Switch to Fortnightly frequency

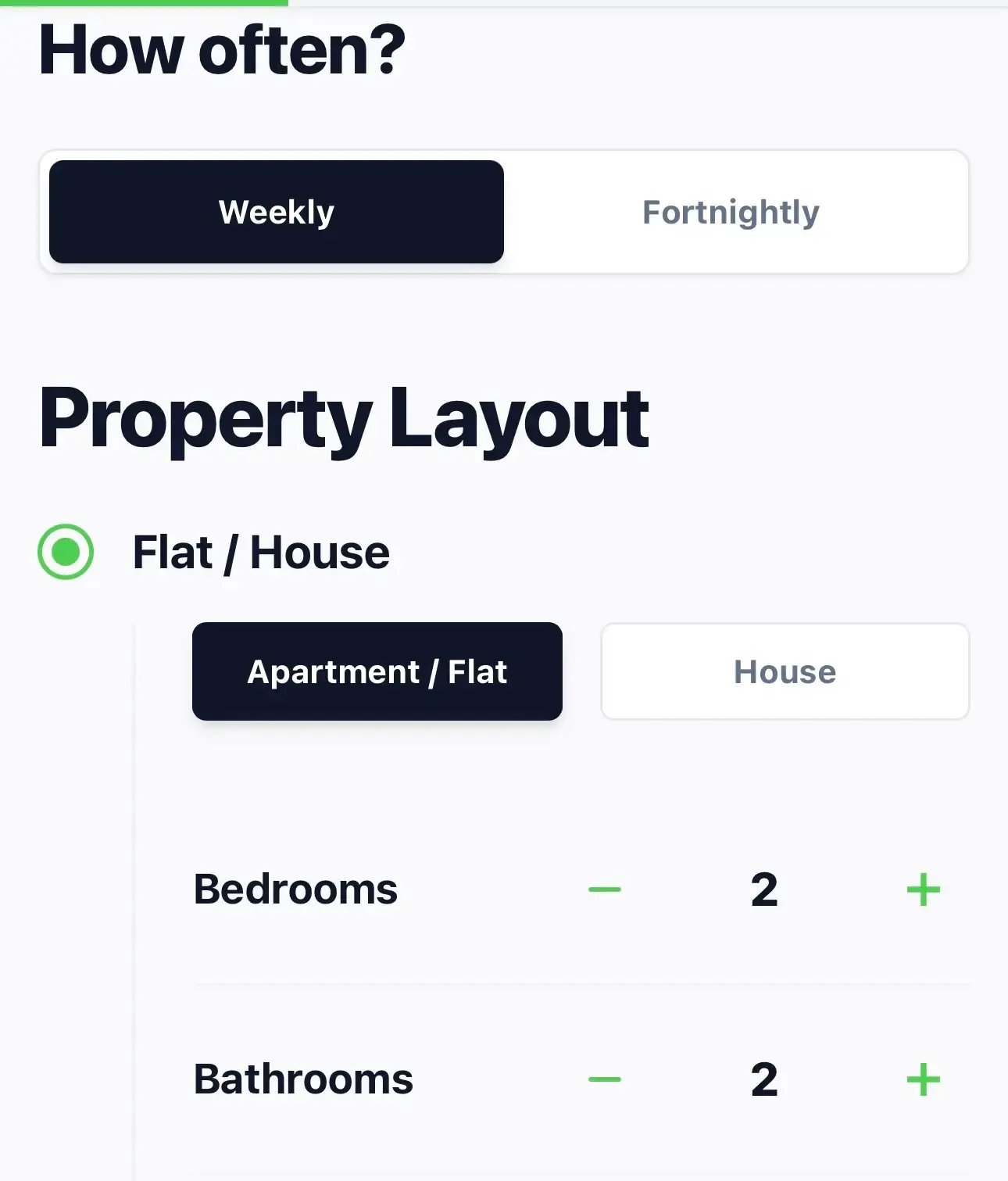731,212
